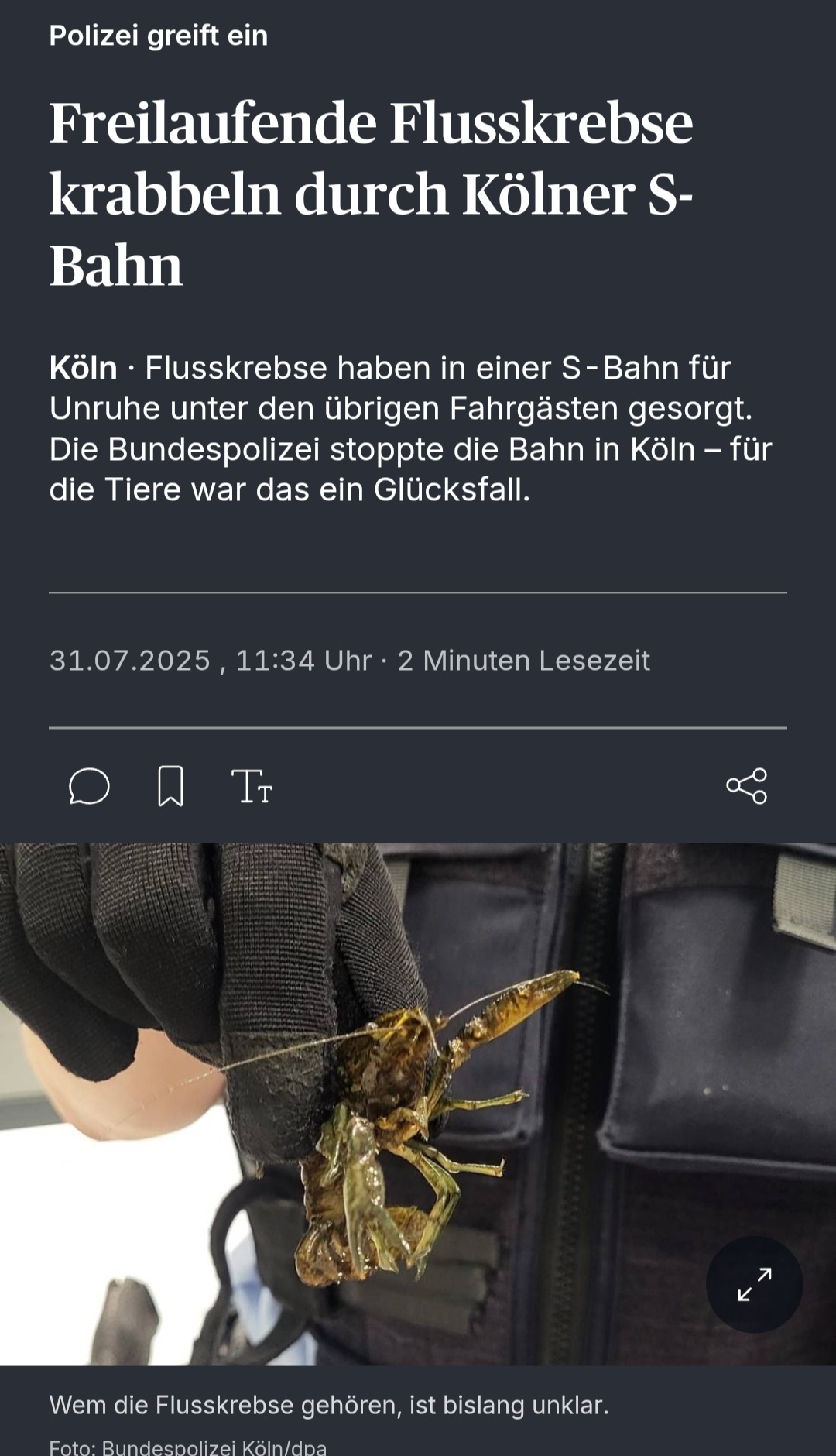This screenshot has height=1456, width=836.
Task: Share this article
Action: (747, 787)
